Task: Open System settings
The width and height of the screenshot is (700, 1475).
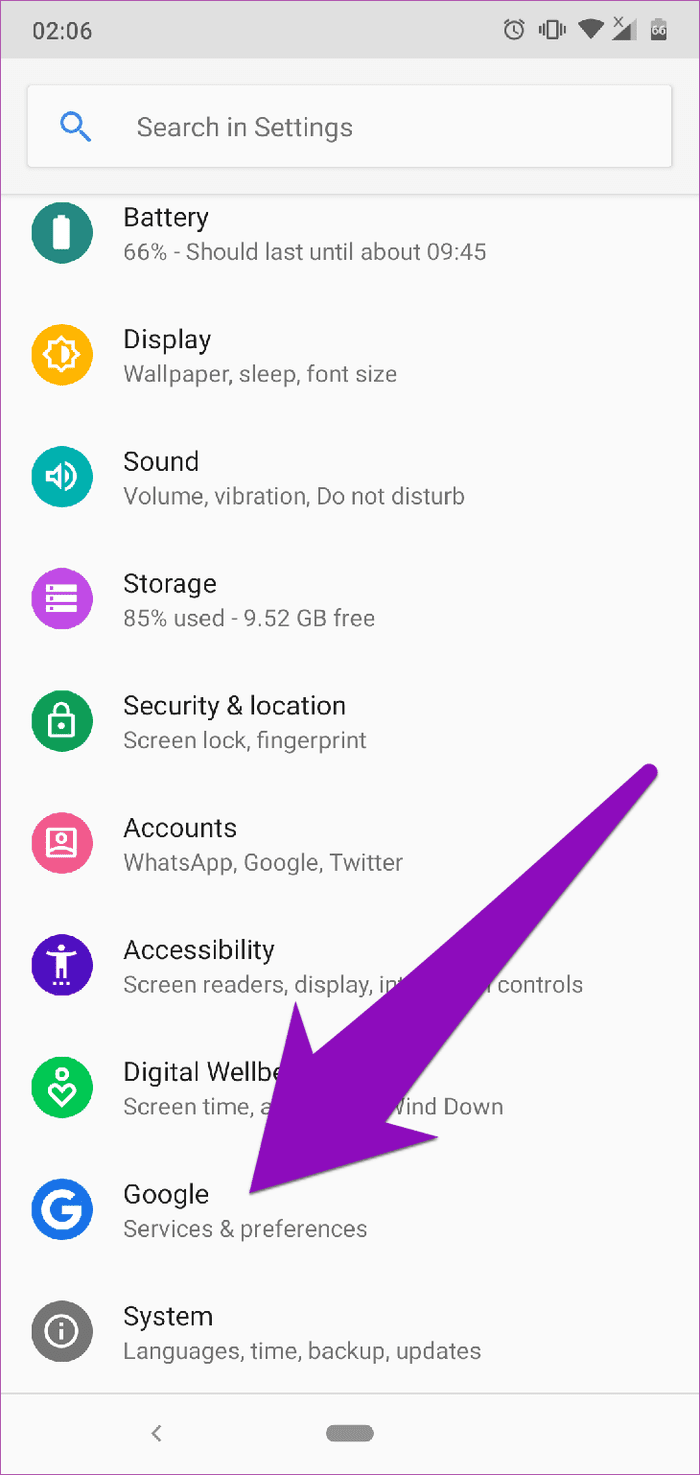Action: pyautogui.click(x=349, y=1332)
